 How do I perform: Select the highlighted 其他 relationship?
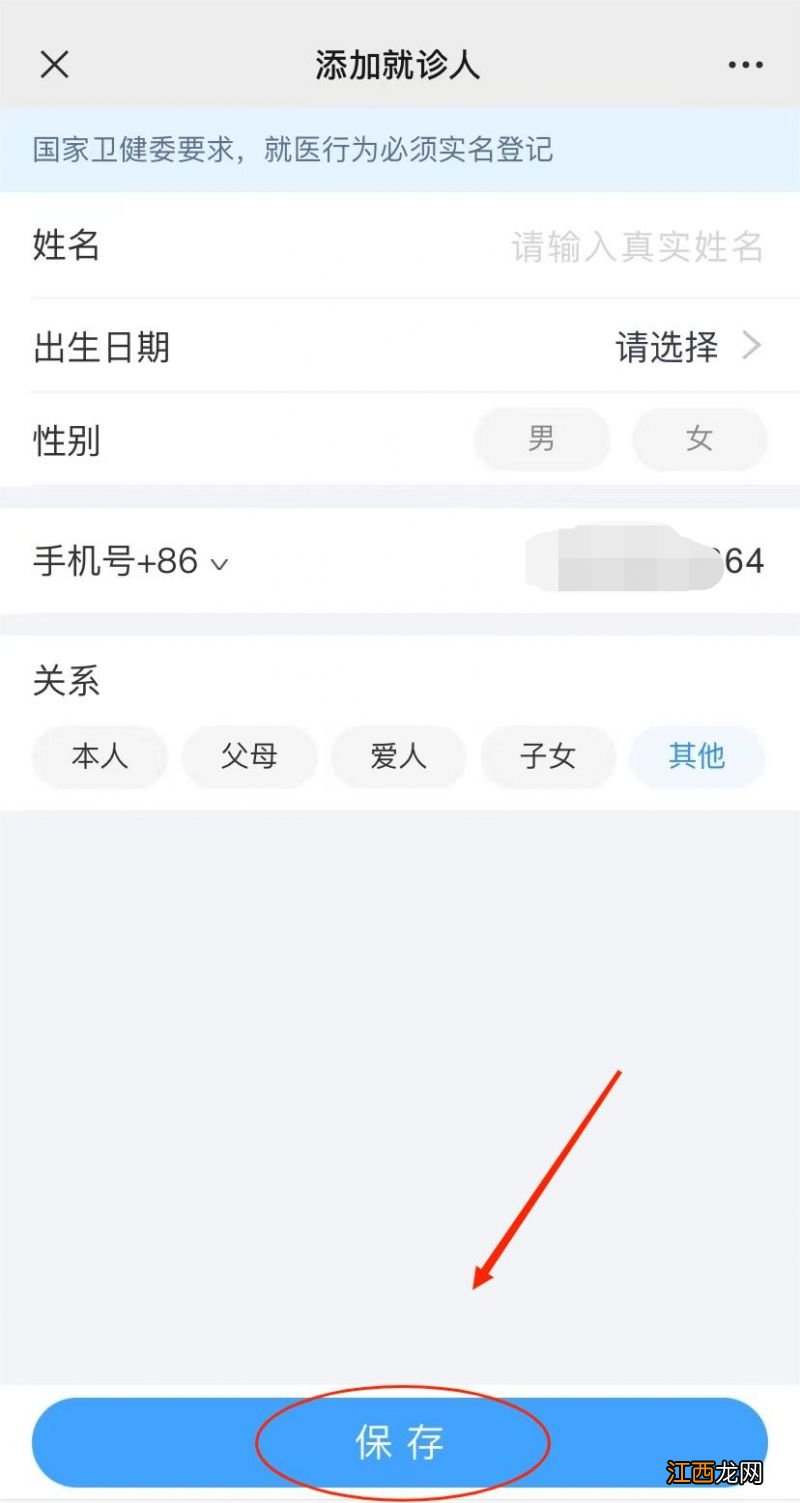click(697, 757)
